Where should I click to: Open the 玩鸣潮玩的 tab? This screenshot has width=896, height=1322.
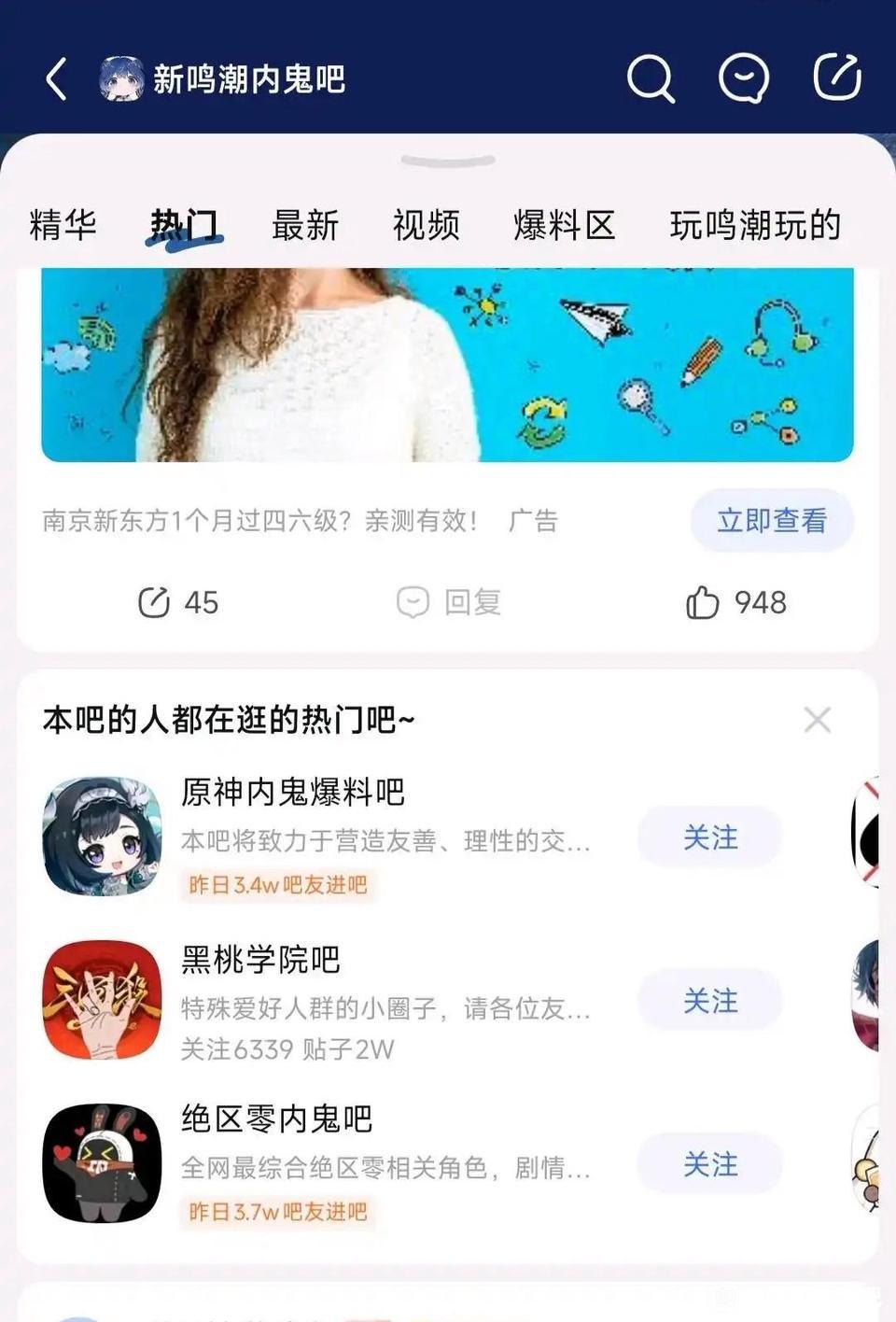755,225
